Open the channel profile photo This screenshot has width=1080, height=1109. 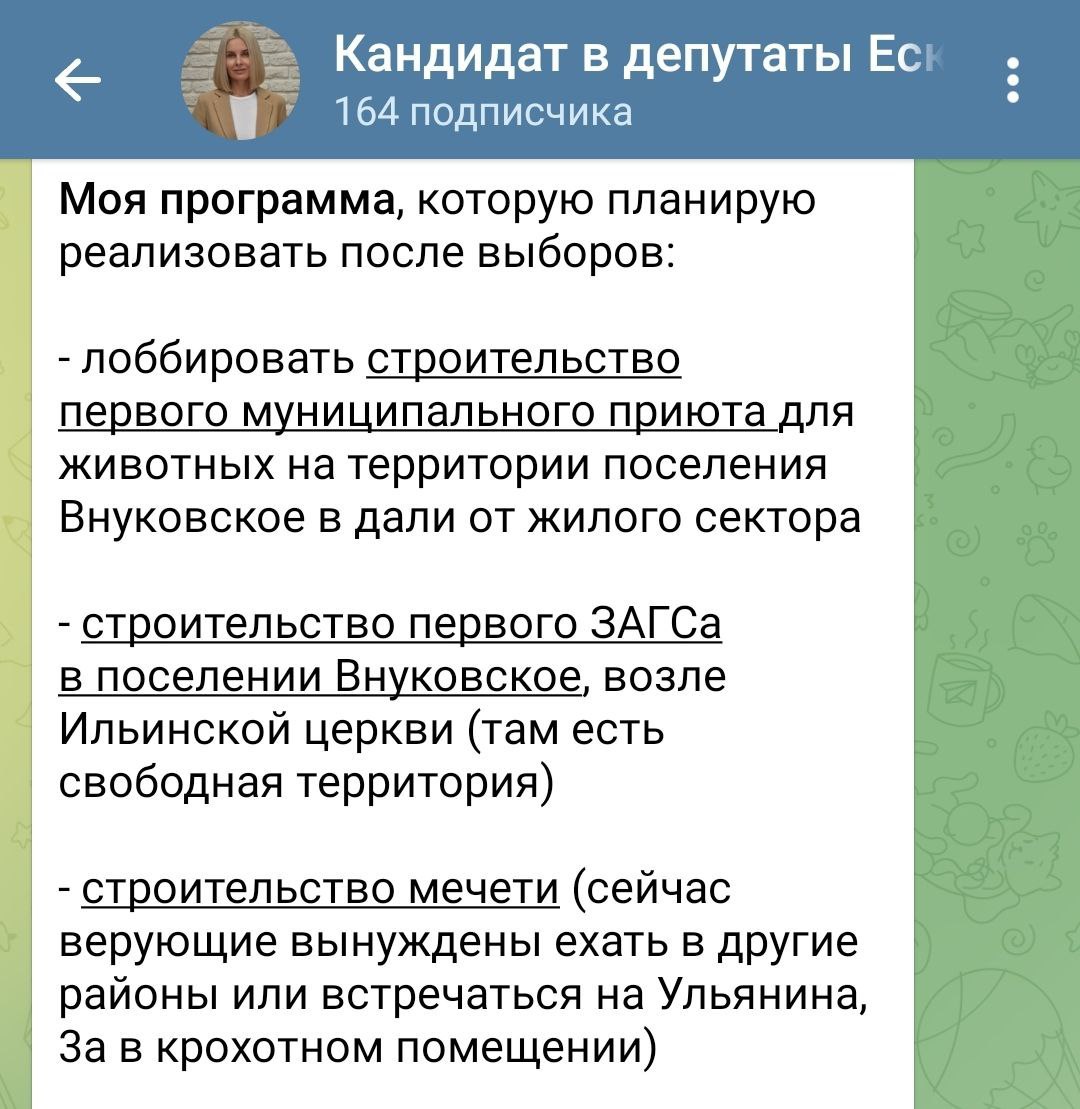(x=240, y=80)
